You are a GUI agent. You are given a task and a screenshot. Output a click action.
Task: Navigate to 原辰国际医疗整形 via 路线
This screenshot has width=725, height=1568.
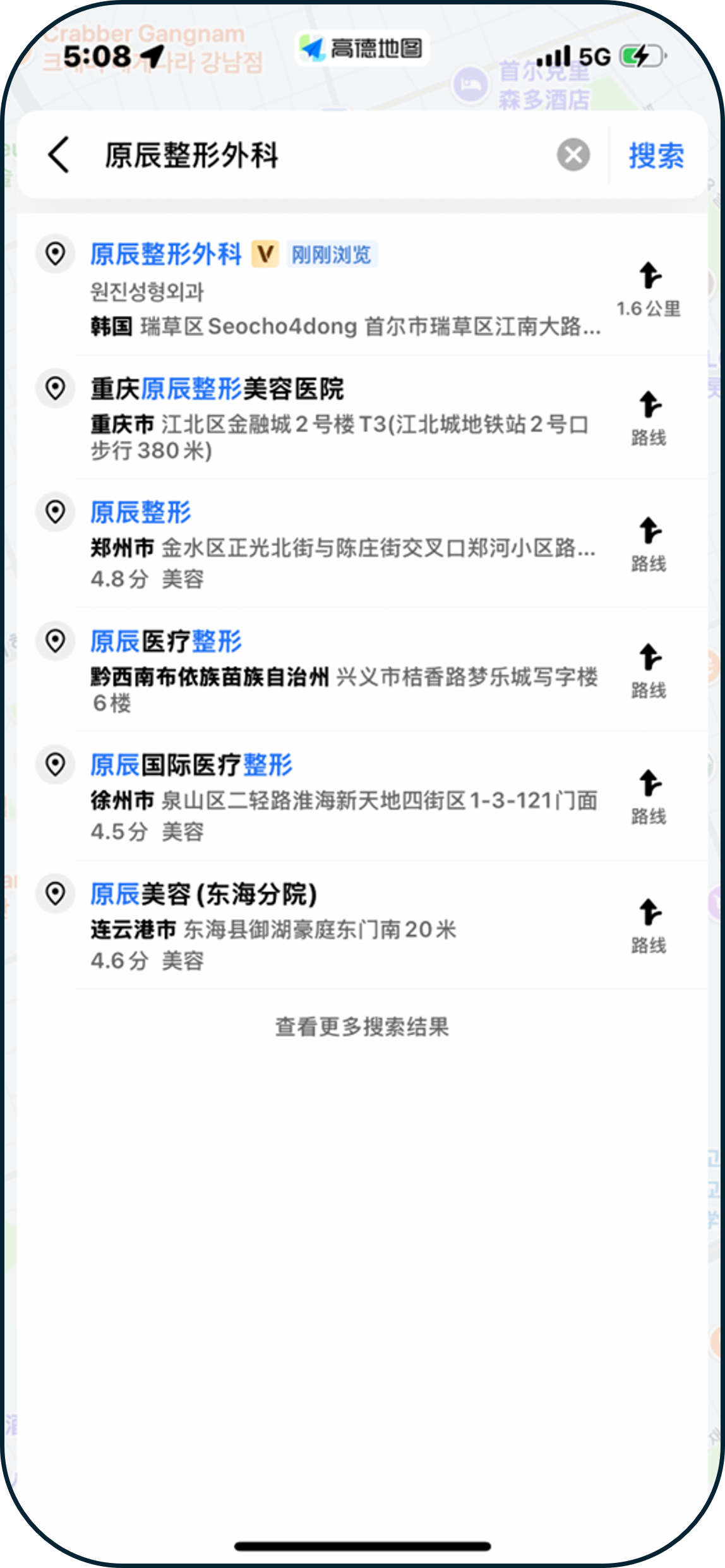pyautogui.click(x=649, y=797)
